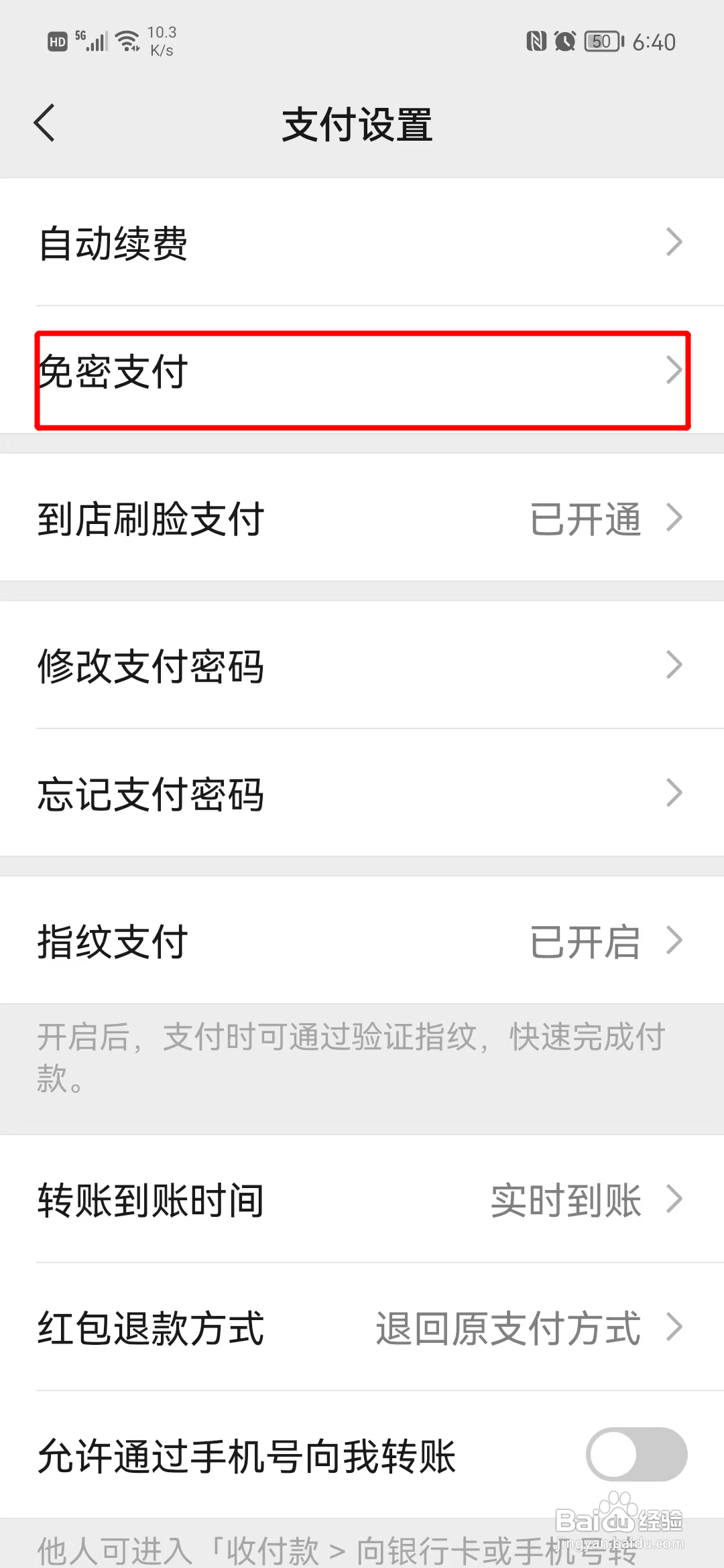
Task: Open transfer arrival time options
Action: point(362,1201)
